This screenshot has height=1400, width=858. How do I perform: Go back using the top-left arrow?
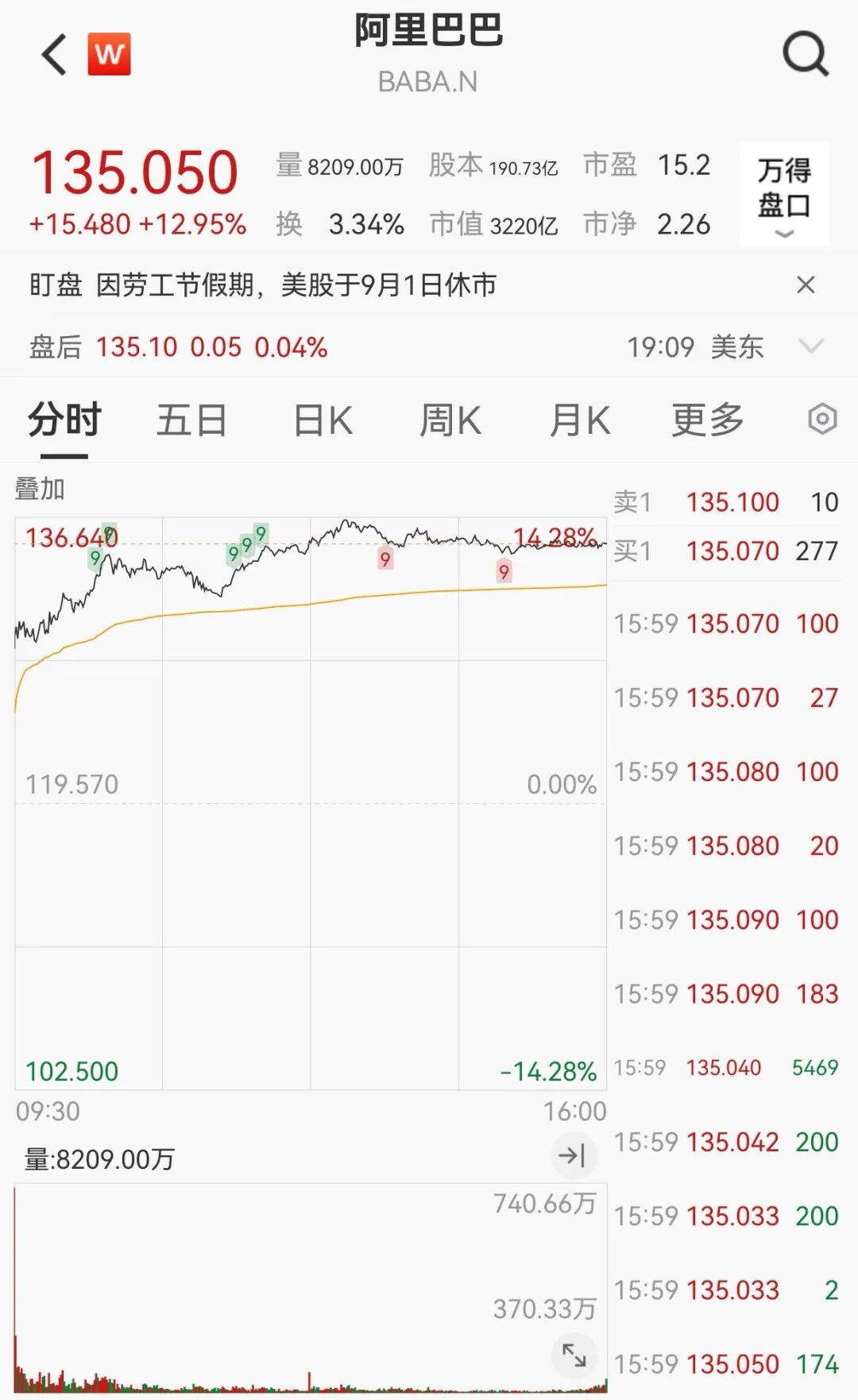(54, 55)
